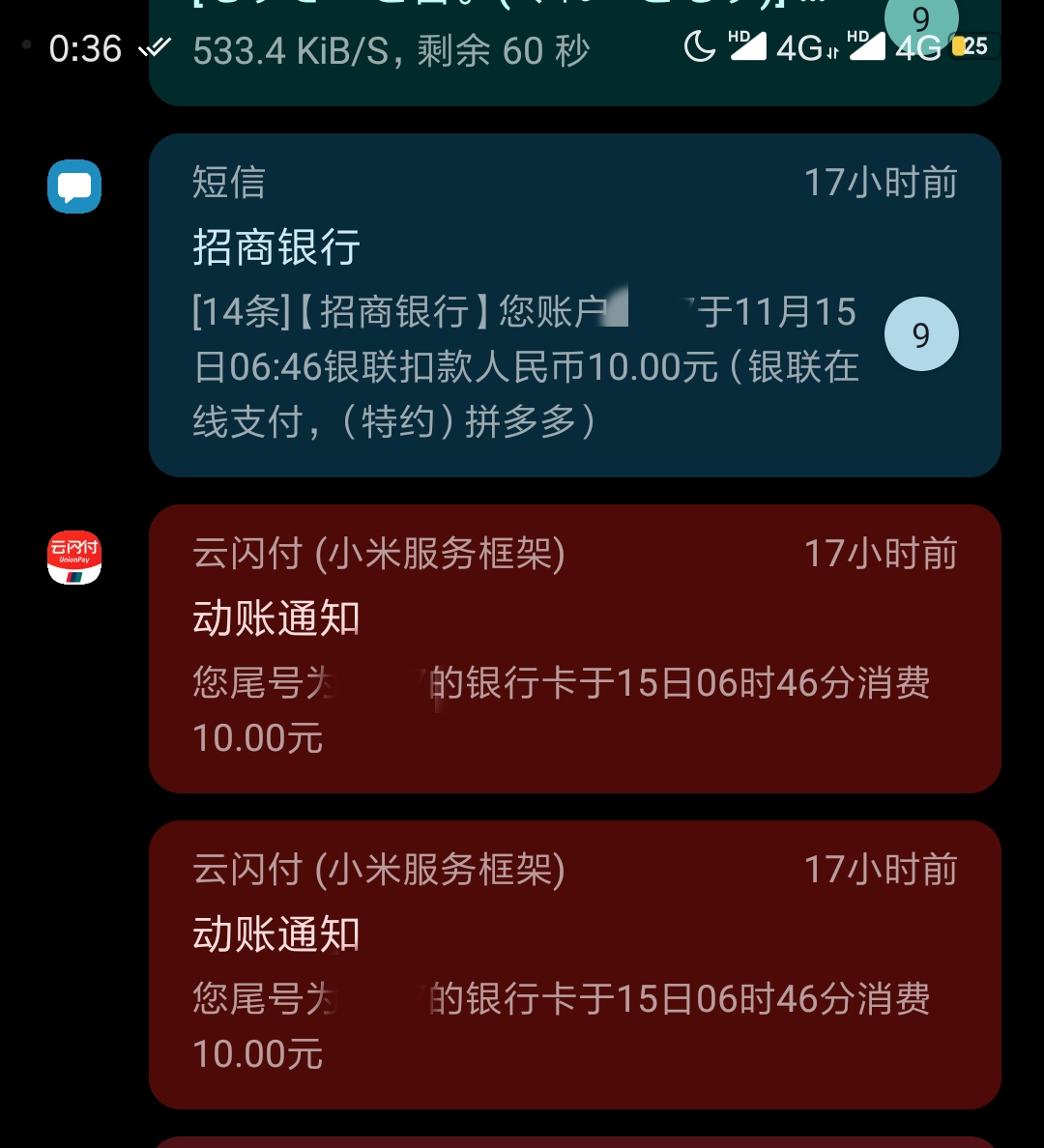Expand the 9-message badge on 招商银行 notification
Image resolution: width=1044 pixels, height=1148 pixels.
click(920, 334)
